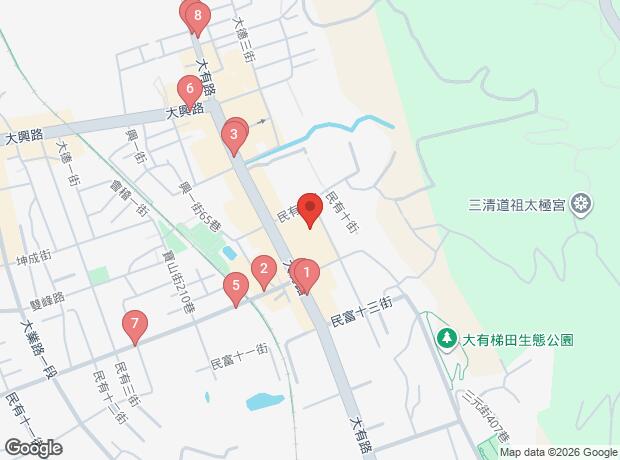Open the 大有梯田生態公園 park marker
Viewport: 620px width, 460px height.
pos(446,339)
